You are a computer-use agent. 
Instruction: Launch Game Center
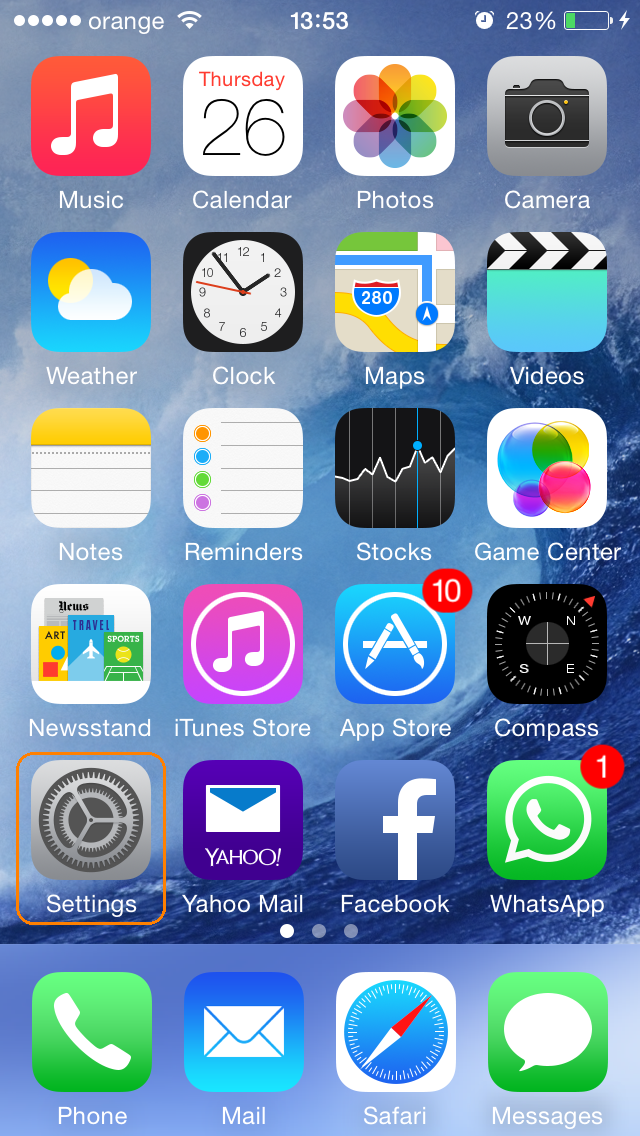(547, 468)
